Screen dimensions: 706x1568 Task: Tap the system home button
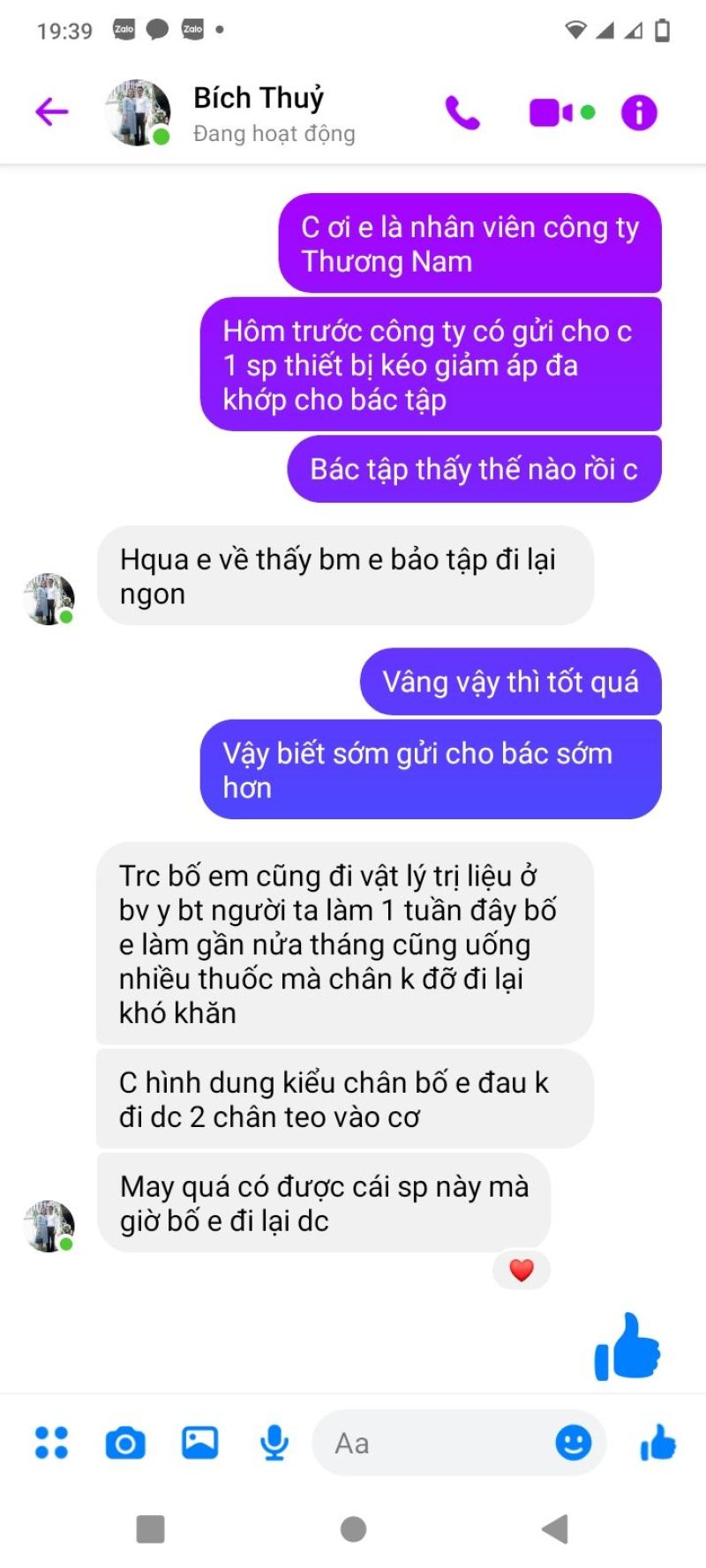pos(353,1528)
